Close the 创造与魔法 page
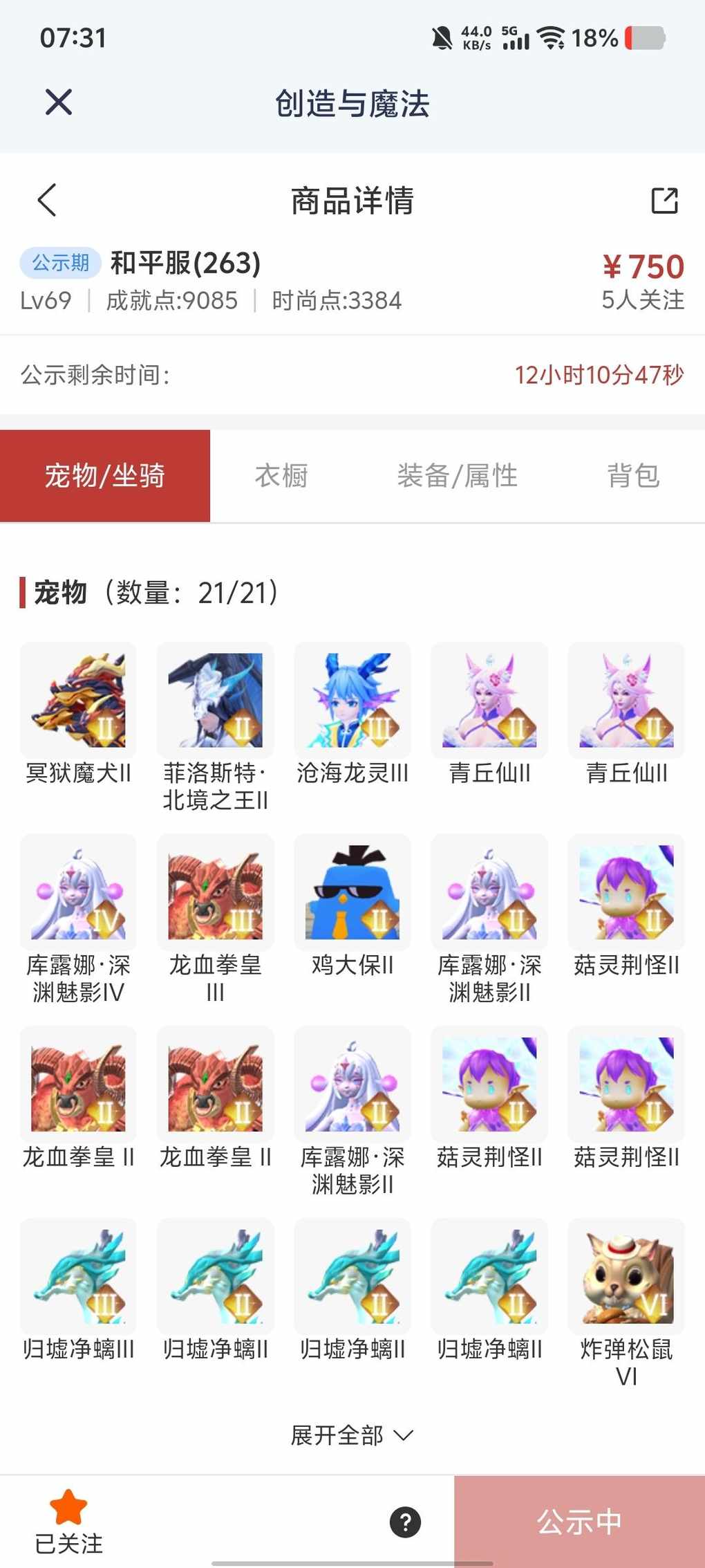The height and width of the screenshot is (1568, 705). (59, 102)
